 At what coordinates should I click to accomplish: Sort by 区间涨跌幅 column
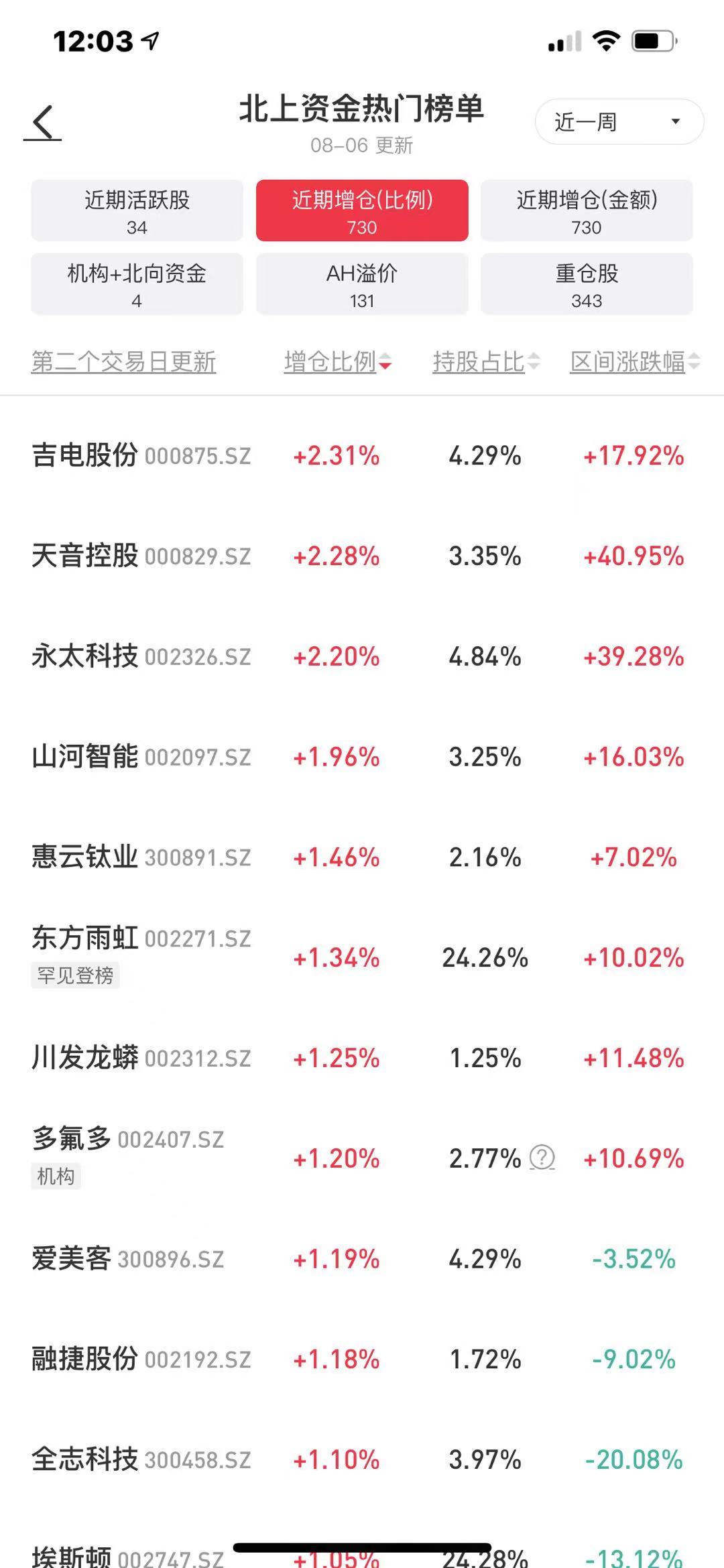635,362
